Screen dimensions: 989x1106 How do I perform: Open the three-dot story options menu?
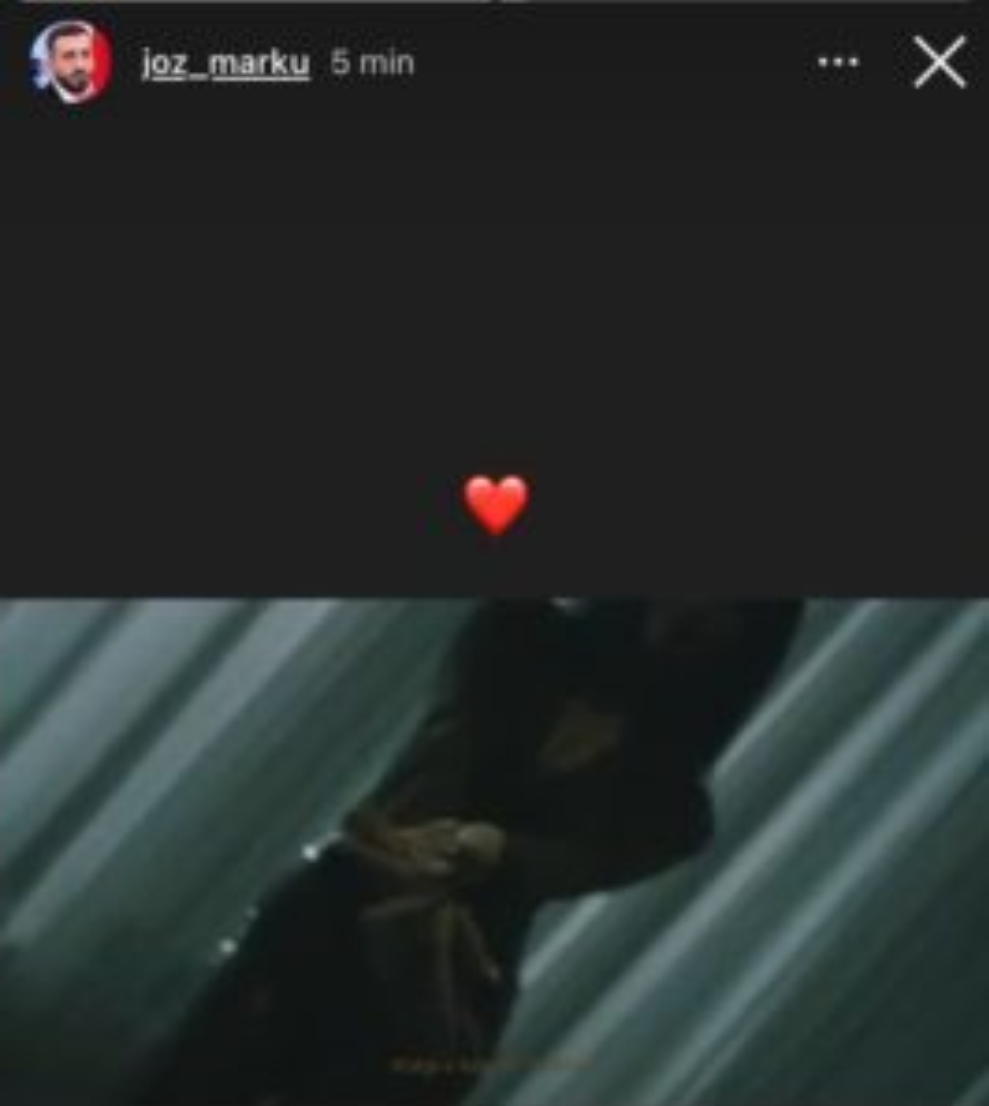tap(837, 62)
